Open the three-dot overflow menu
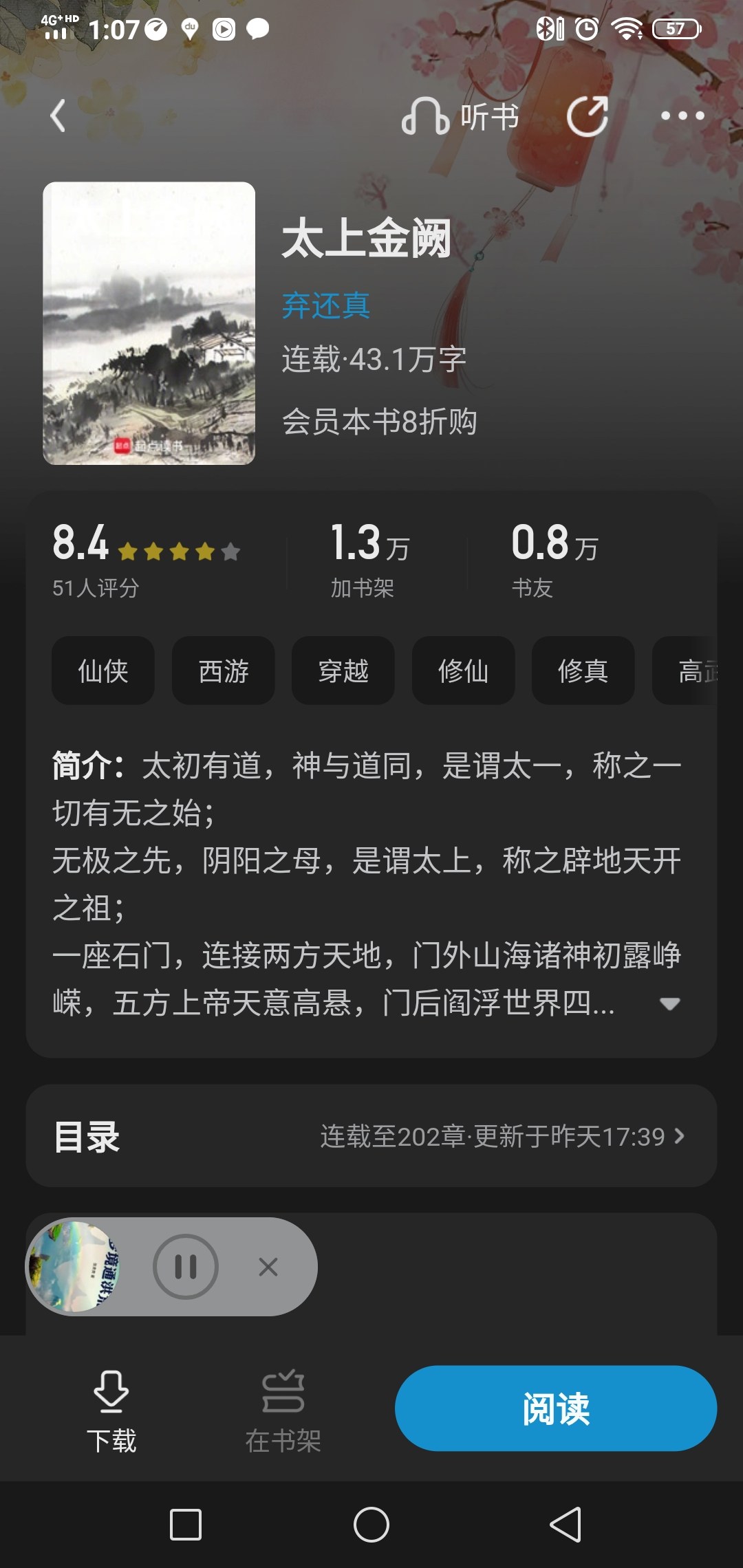 [682, 116]
